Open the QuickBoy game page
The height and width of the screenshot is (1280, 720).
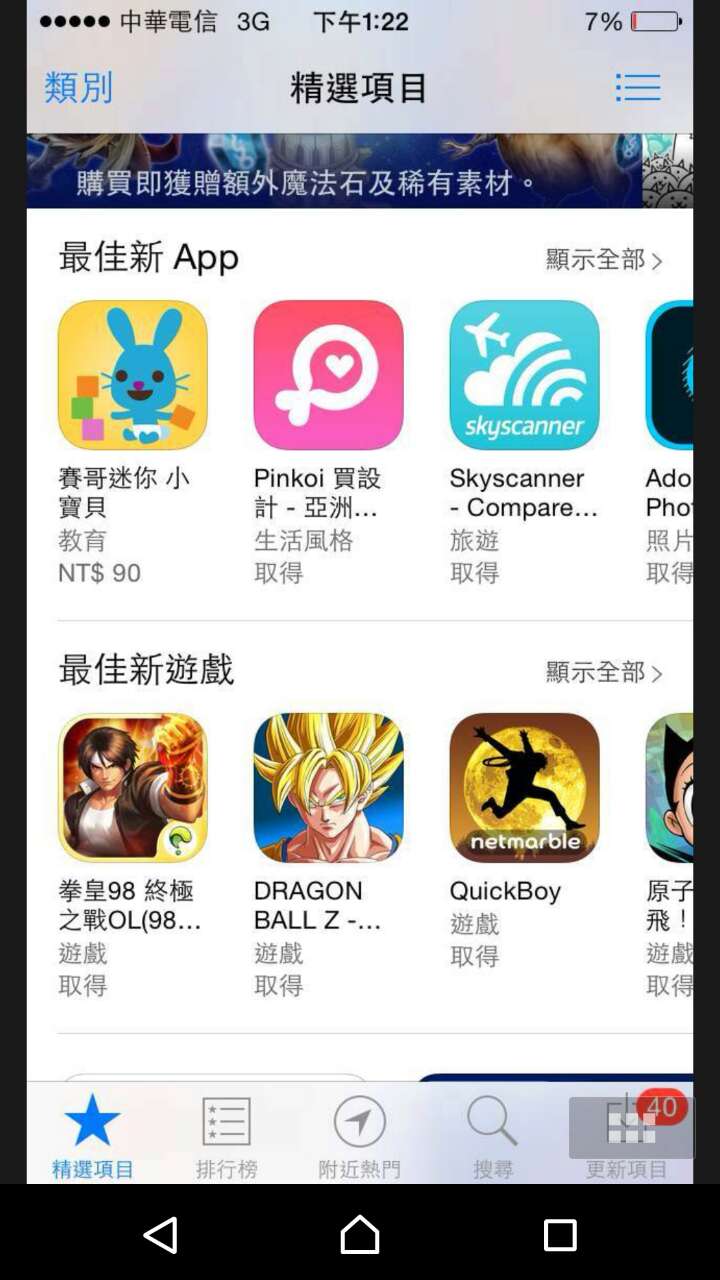coord(524,788)
